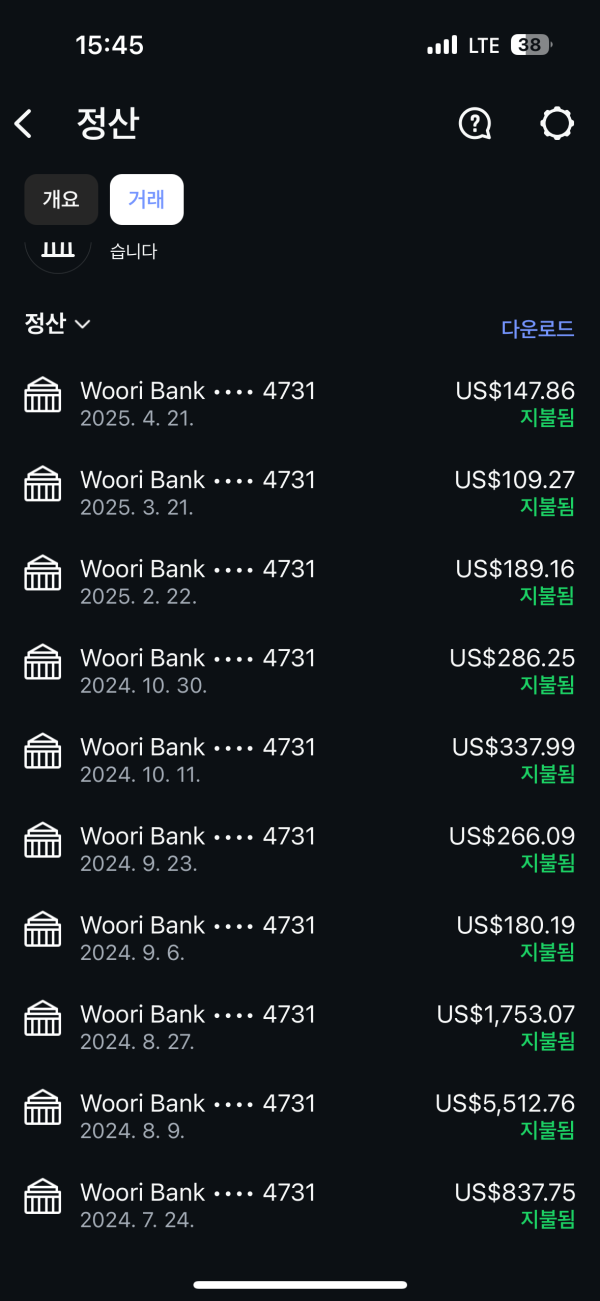This screenshot has height=1301, width=600.
Task: Go back from the 정산 screen
Action: tap(24, 124)
